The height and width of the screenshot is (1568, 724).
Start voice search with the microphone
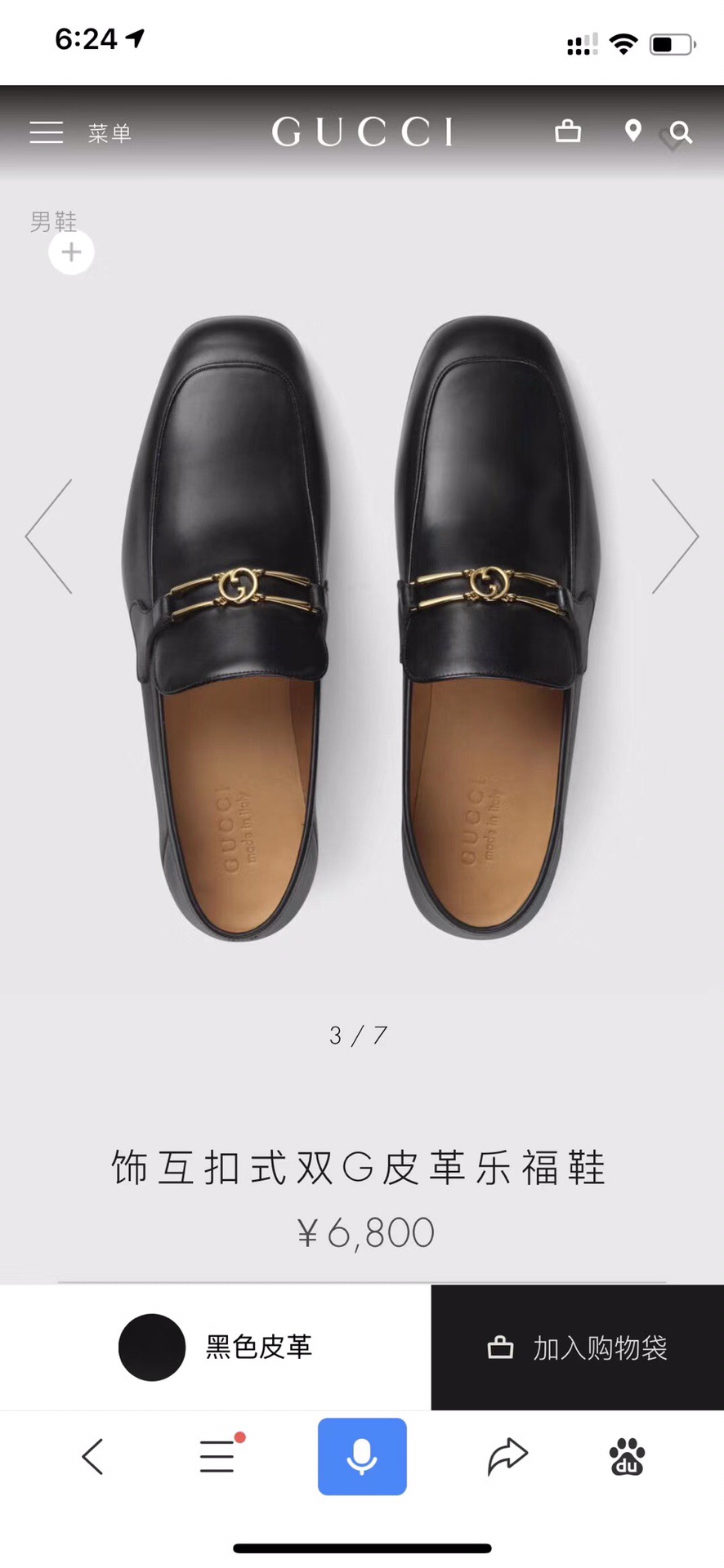[362, 1456]
